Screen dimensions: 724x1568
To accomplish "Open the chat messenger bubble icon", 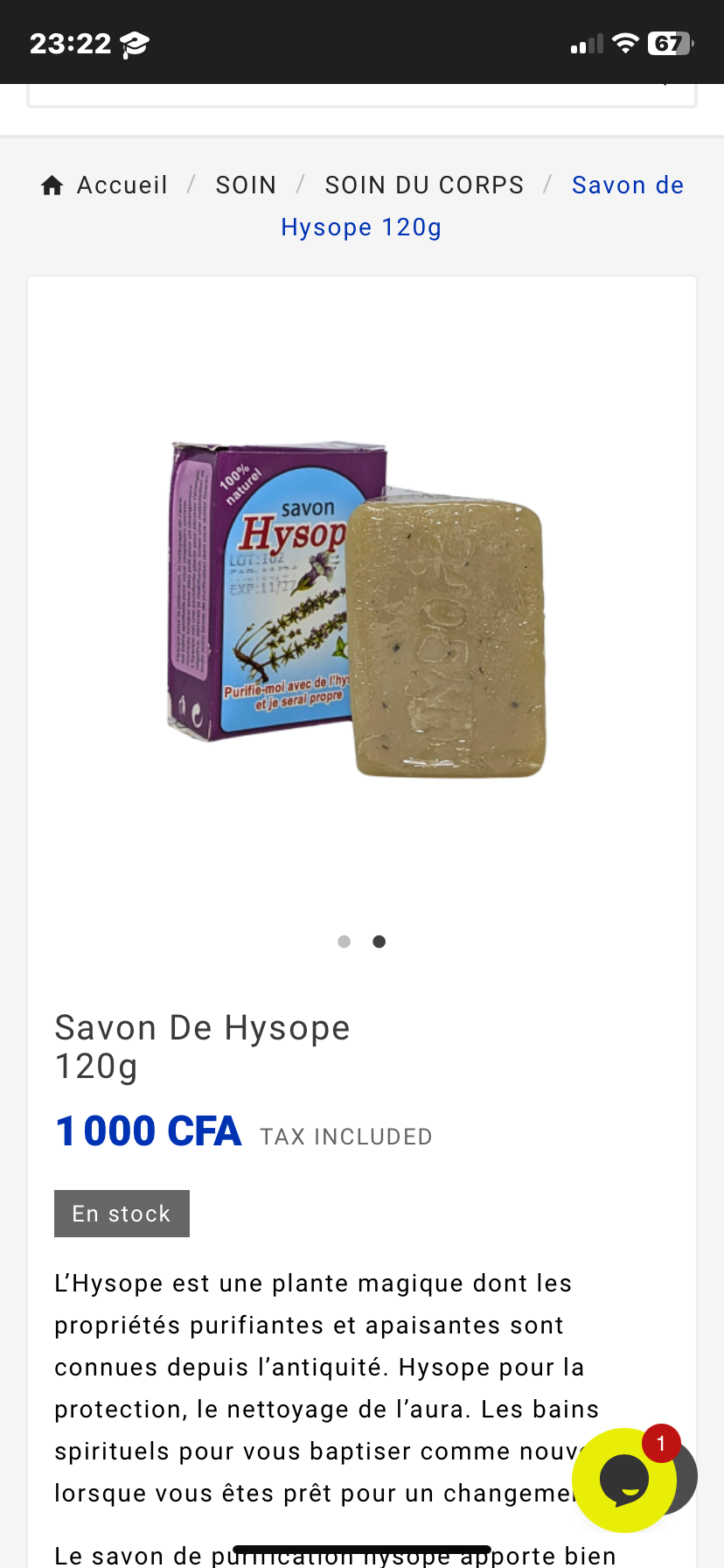I will (x=623, y=1477).
